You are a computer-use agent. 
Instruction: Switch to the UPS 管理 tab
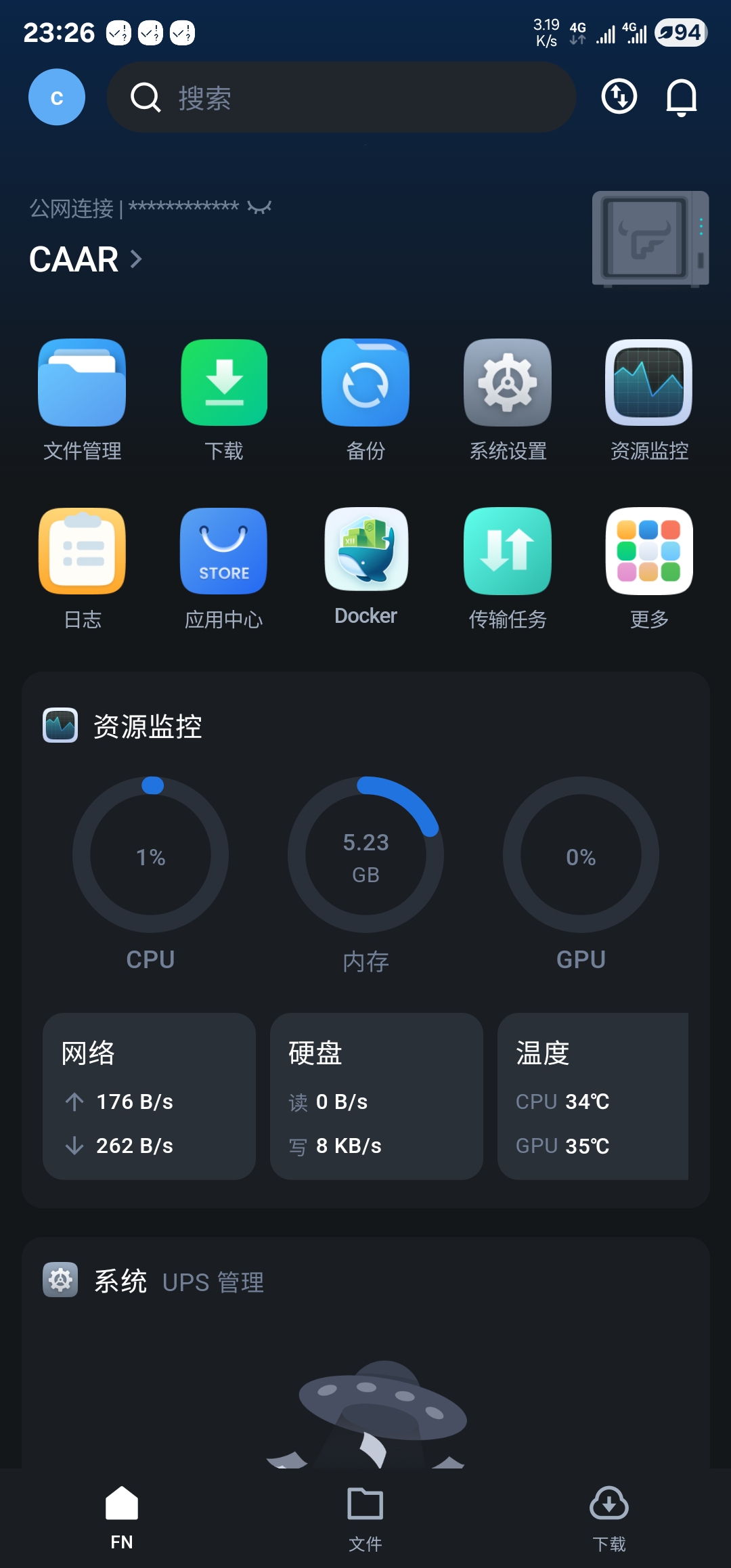[x=213, y=1282]
